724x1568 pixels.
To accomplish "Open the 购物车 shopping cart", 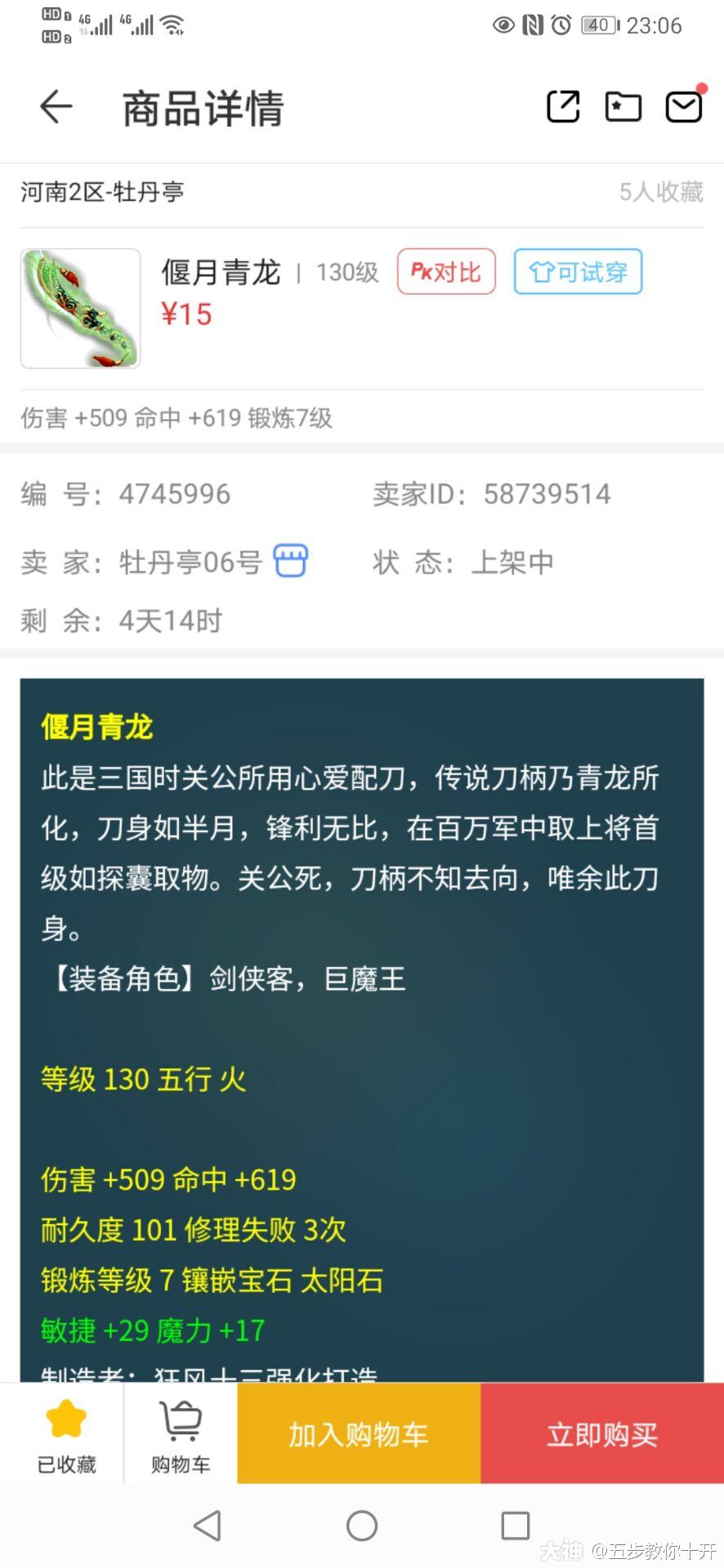I will 181,1435.
